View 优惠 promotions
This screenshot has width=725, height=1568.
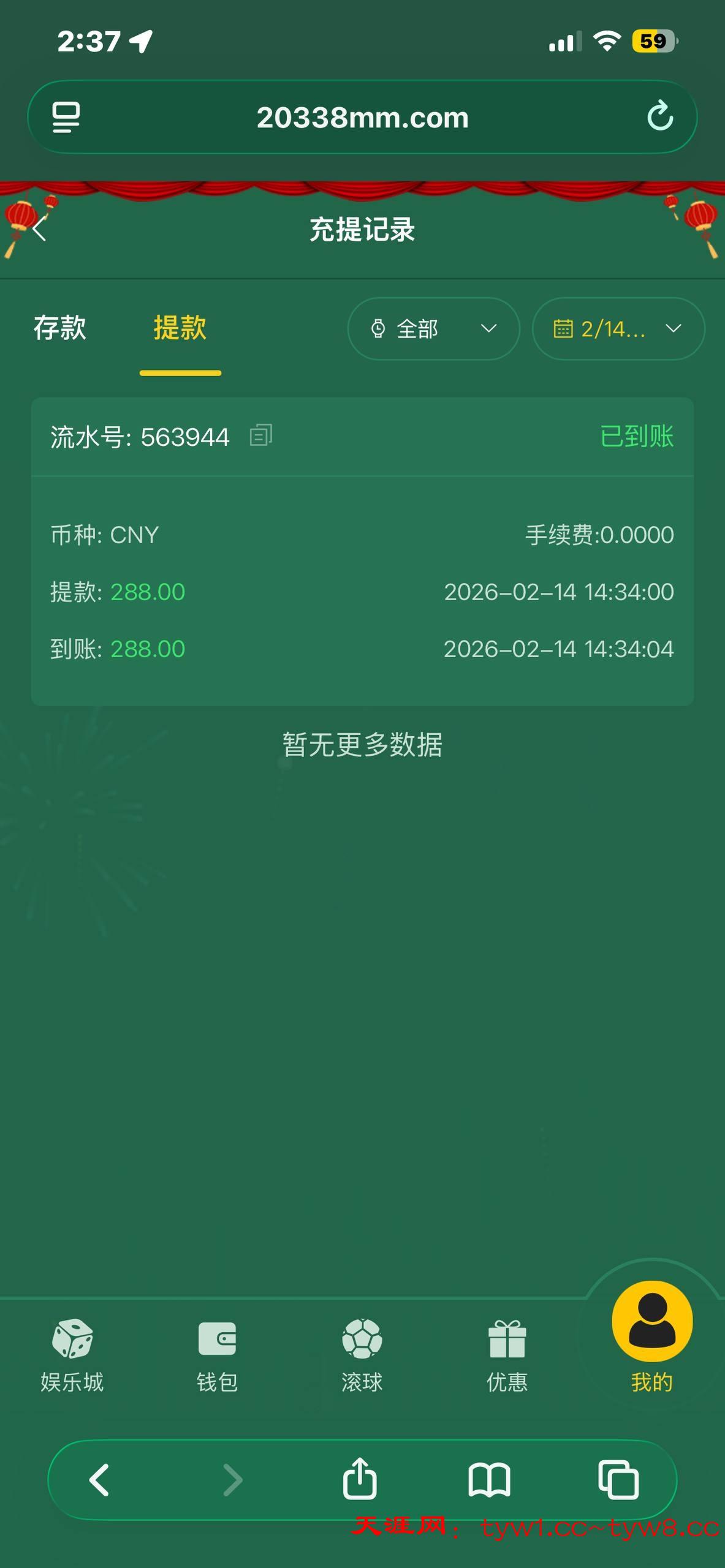pos(507,1355)
